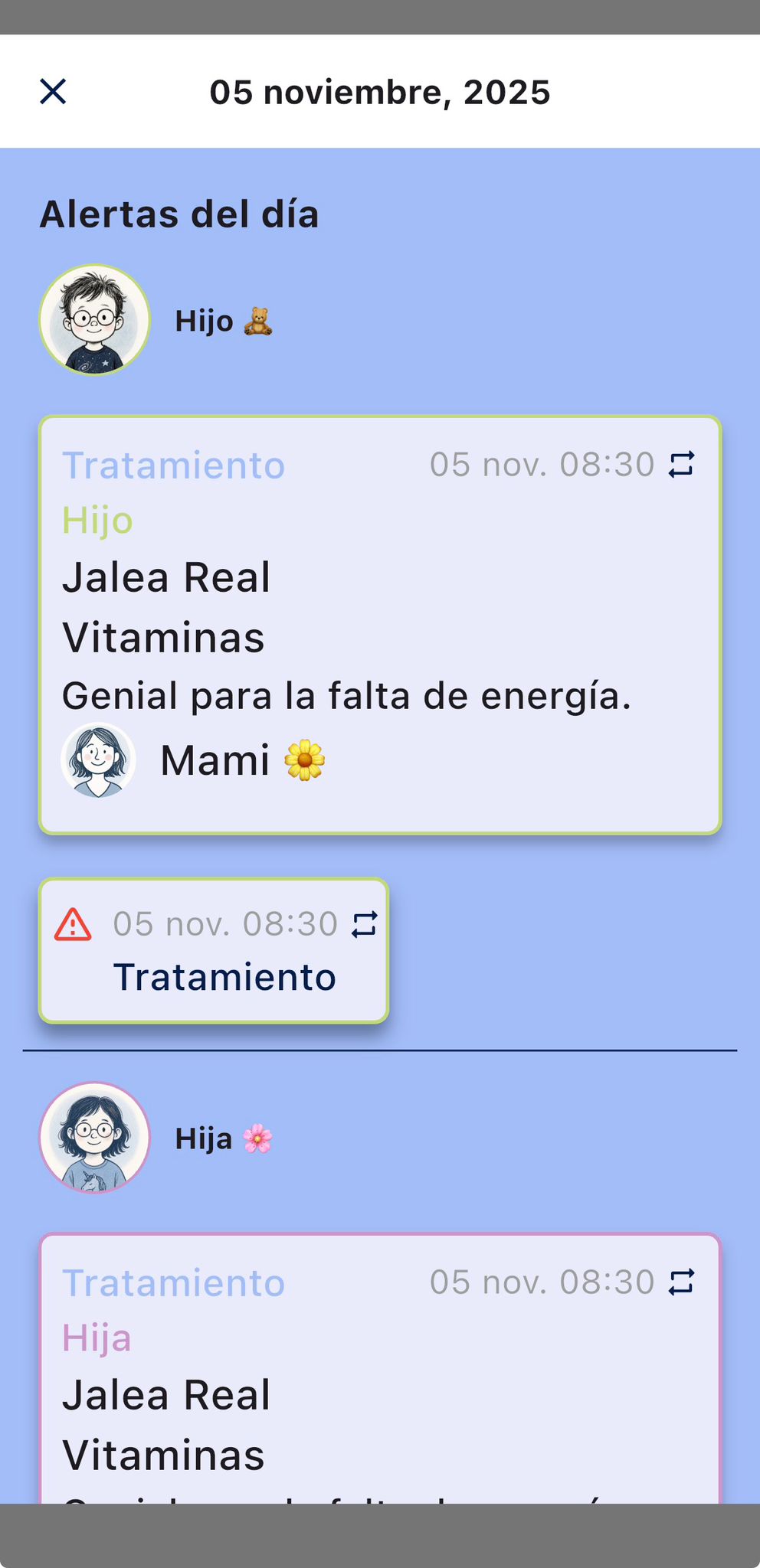Image resolution: width=760 pixels, height=1568 pixels.
Task: Expand Hijo's treatment details card
Action: [380, 624]
